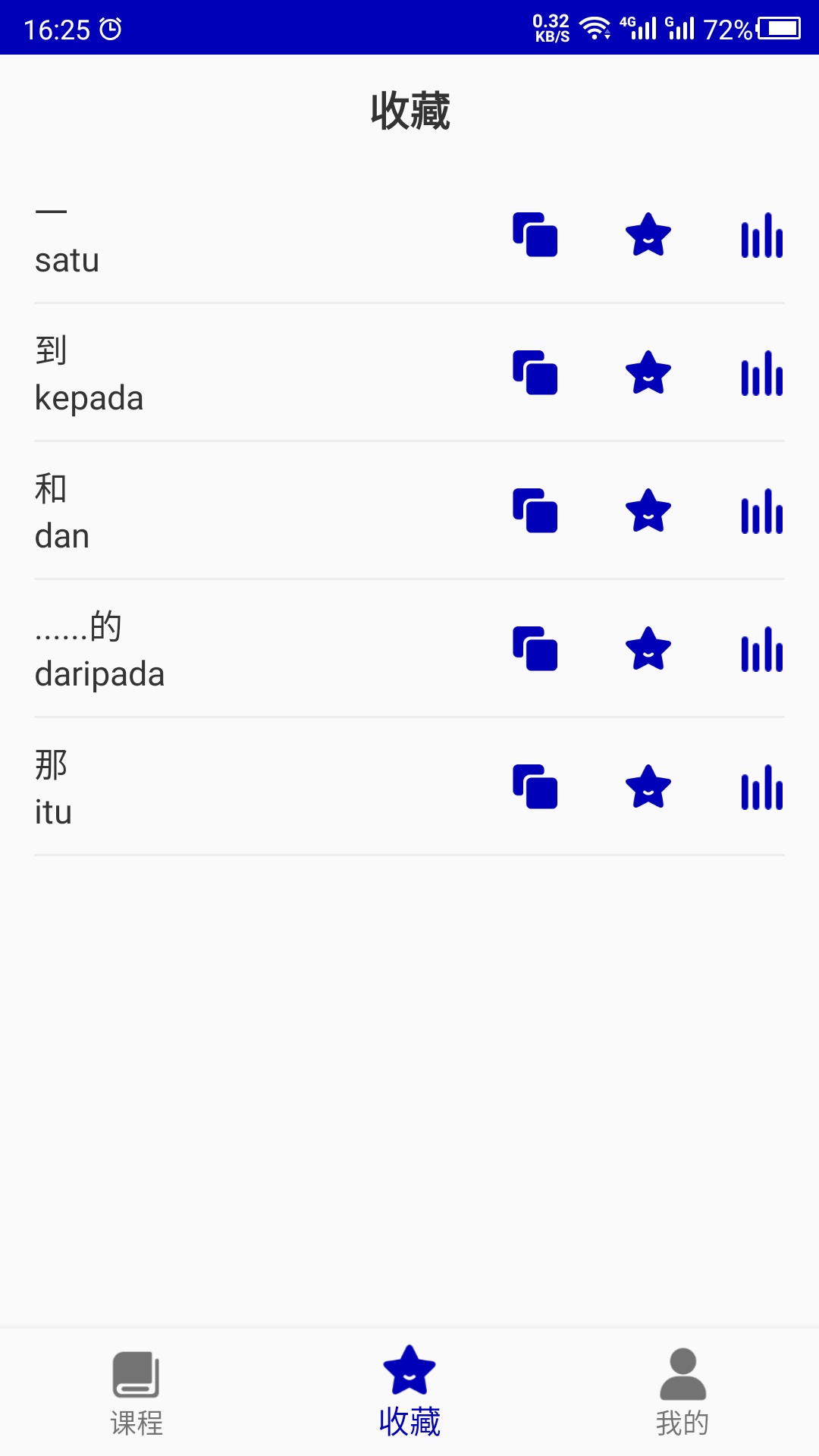Copy the word kepada
819x1456 pixels.
[535, 373]
